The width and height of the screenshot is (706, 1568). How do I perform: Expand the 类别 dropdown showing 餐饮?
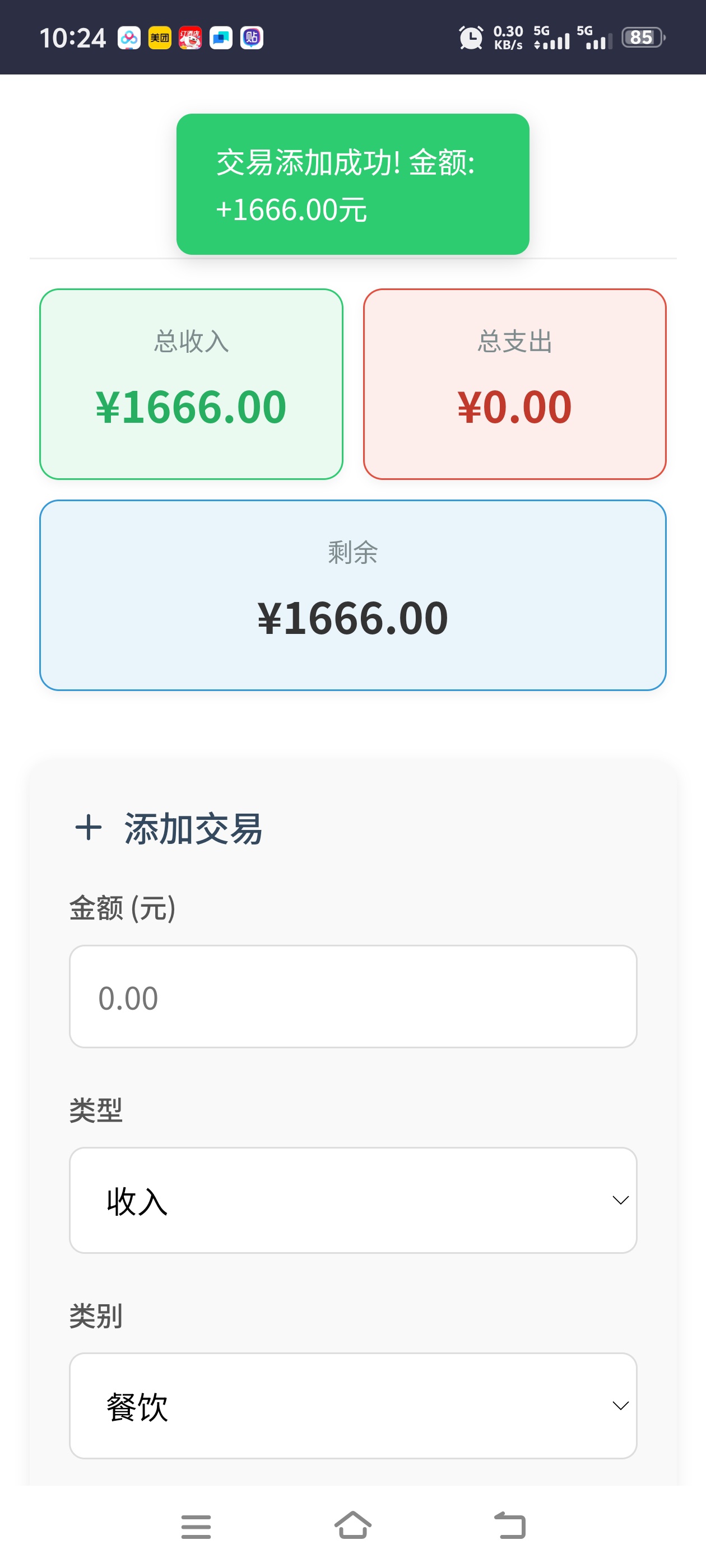click(352, 1406)
